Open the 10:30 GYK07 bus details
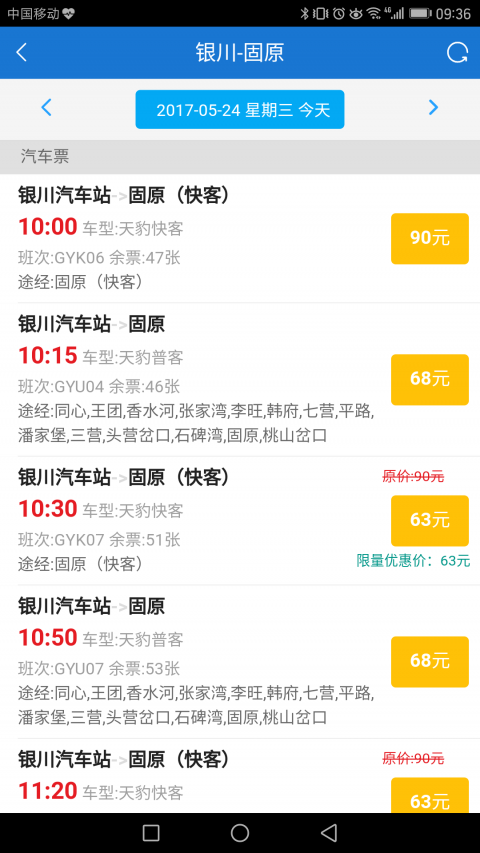This screenshot has height=853, width=480. click(x=240, y=521)
